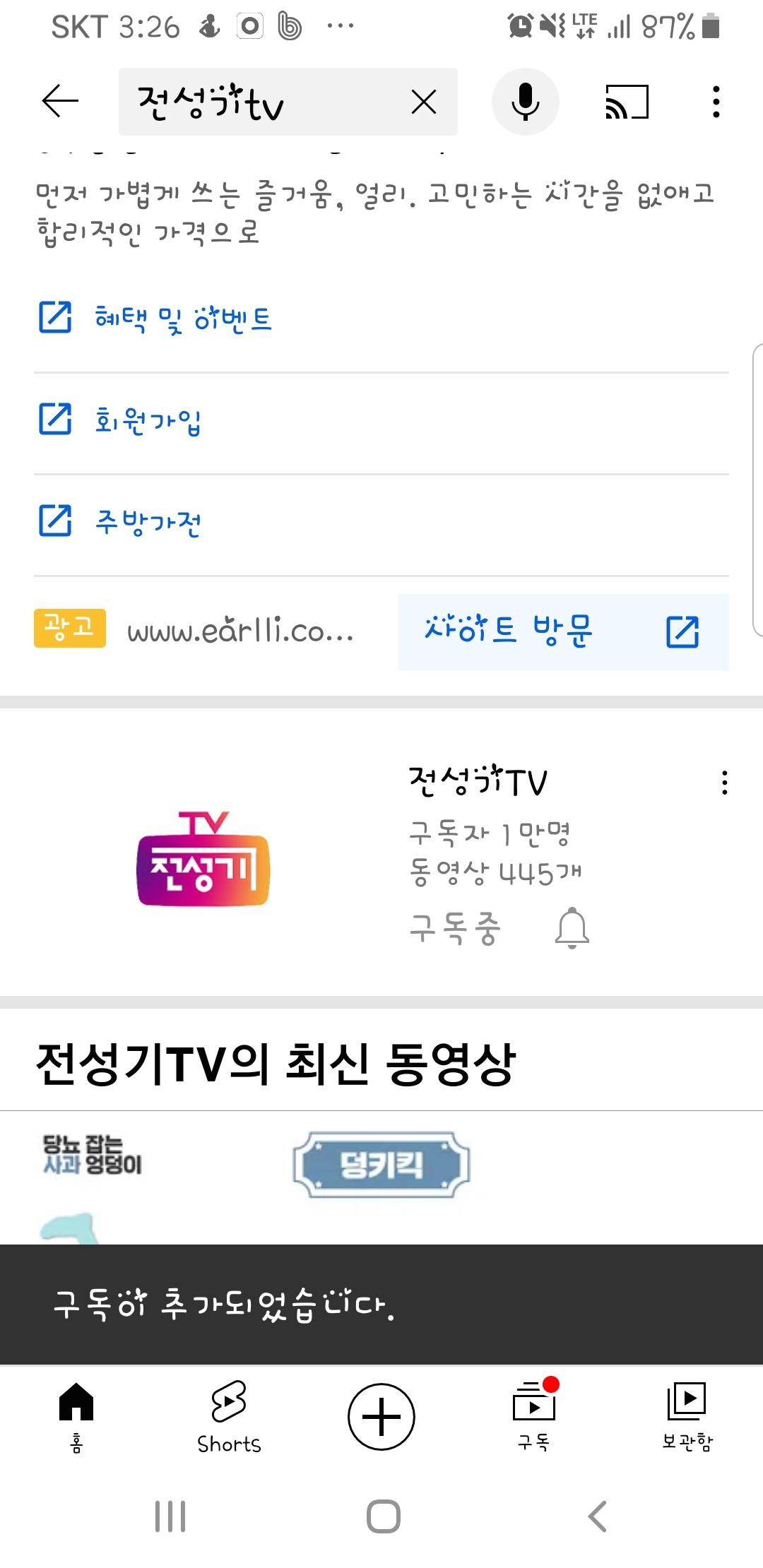This screenshot has height=1568, width=763.
Task: Switch to the Shorts tab
Action: point(229,1416)
